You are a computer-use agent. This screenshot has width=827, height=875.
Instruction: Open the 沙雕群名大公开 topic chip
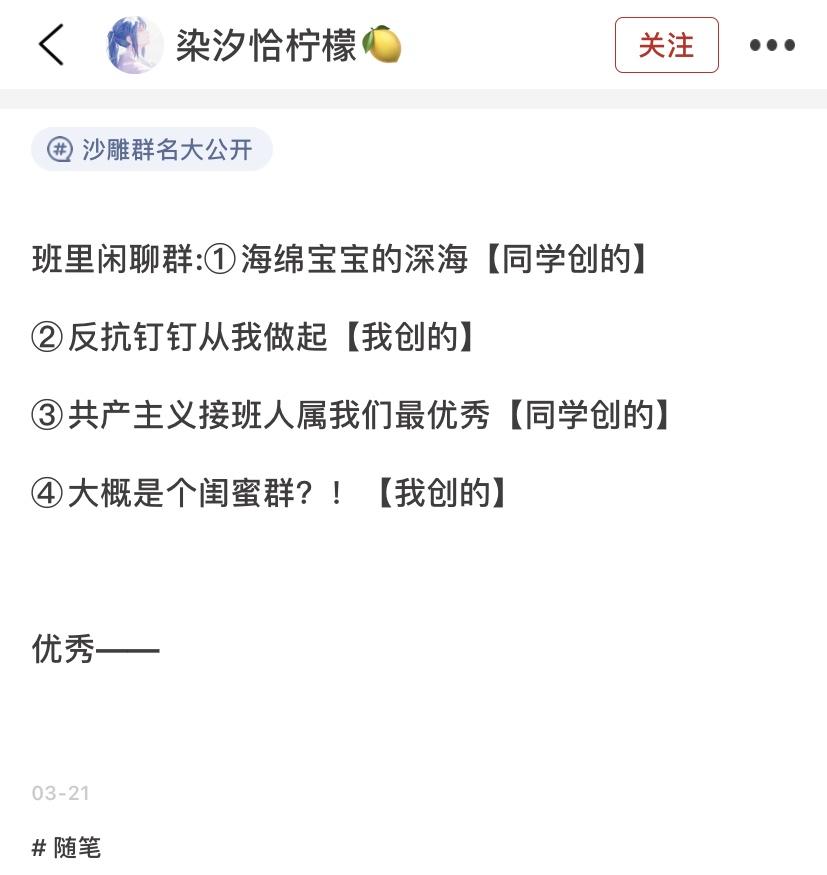click(x=151, y=150)
